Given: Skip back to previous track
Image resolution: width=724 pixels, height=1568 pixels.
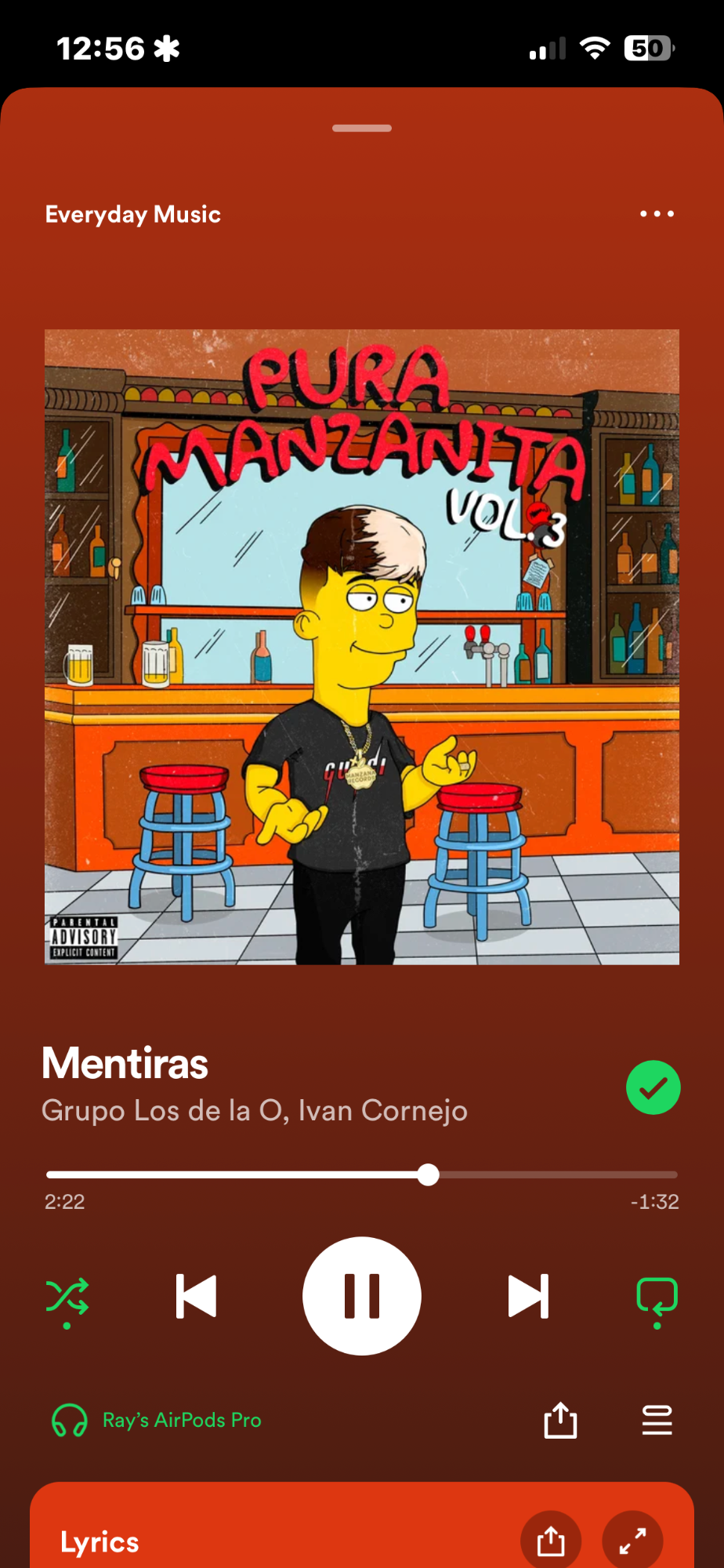Looking at the screenshot, I should coord(196,1296).
